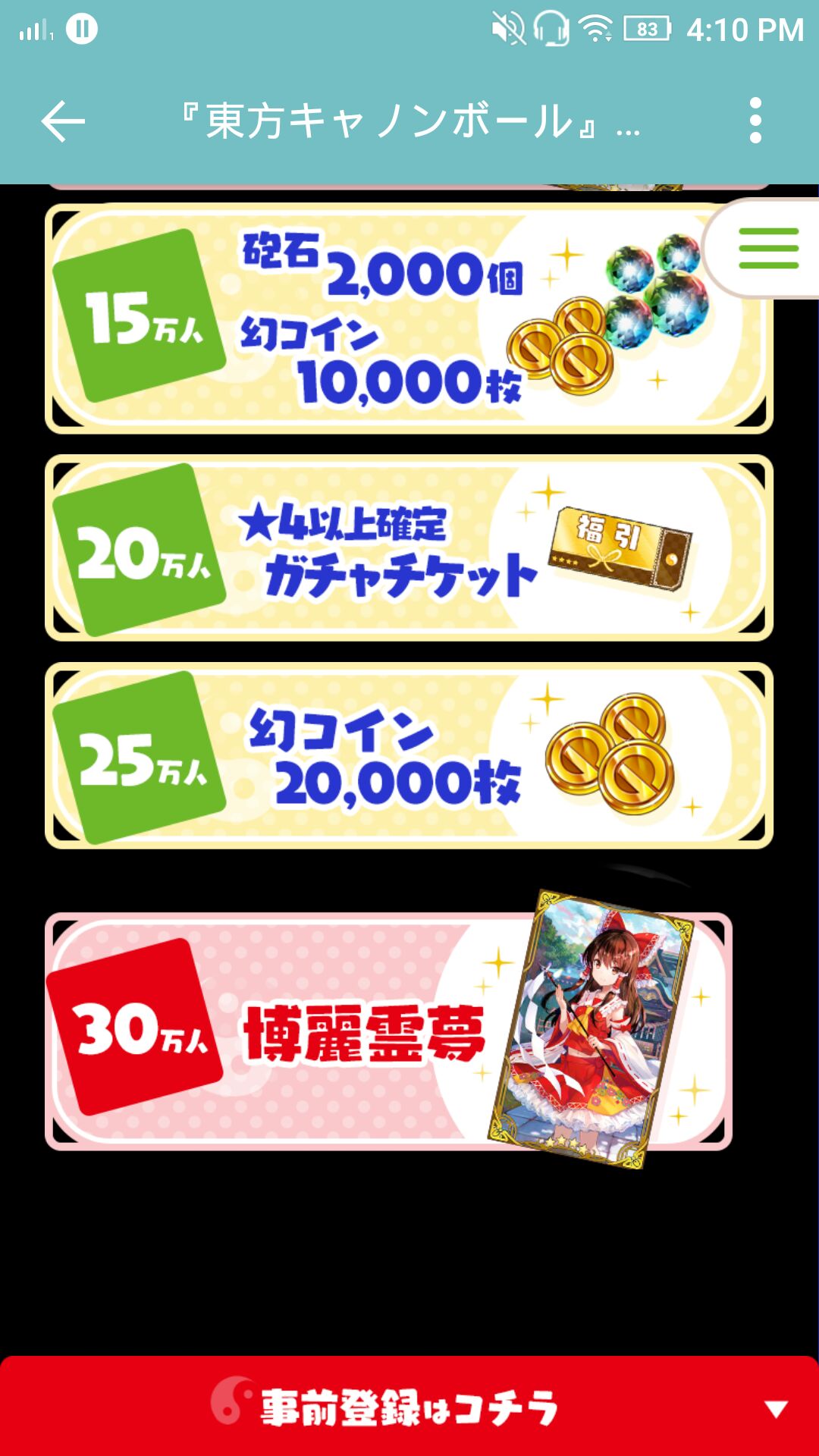
Task: Go back using the arrow icon
Action: (63, 121)
